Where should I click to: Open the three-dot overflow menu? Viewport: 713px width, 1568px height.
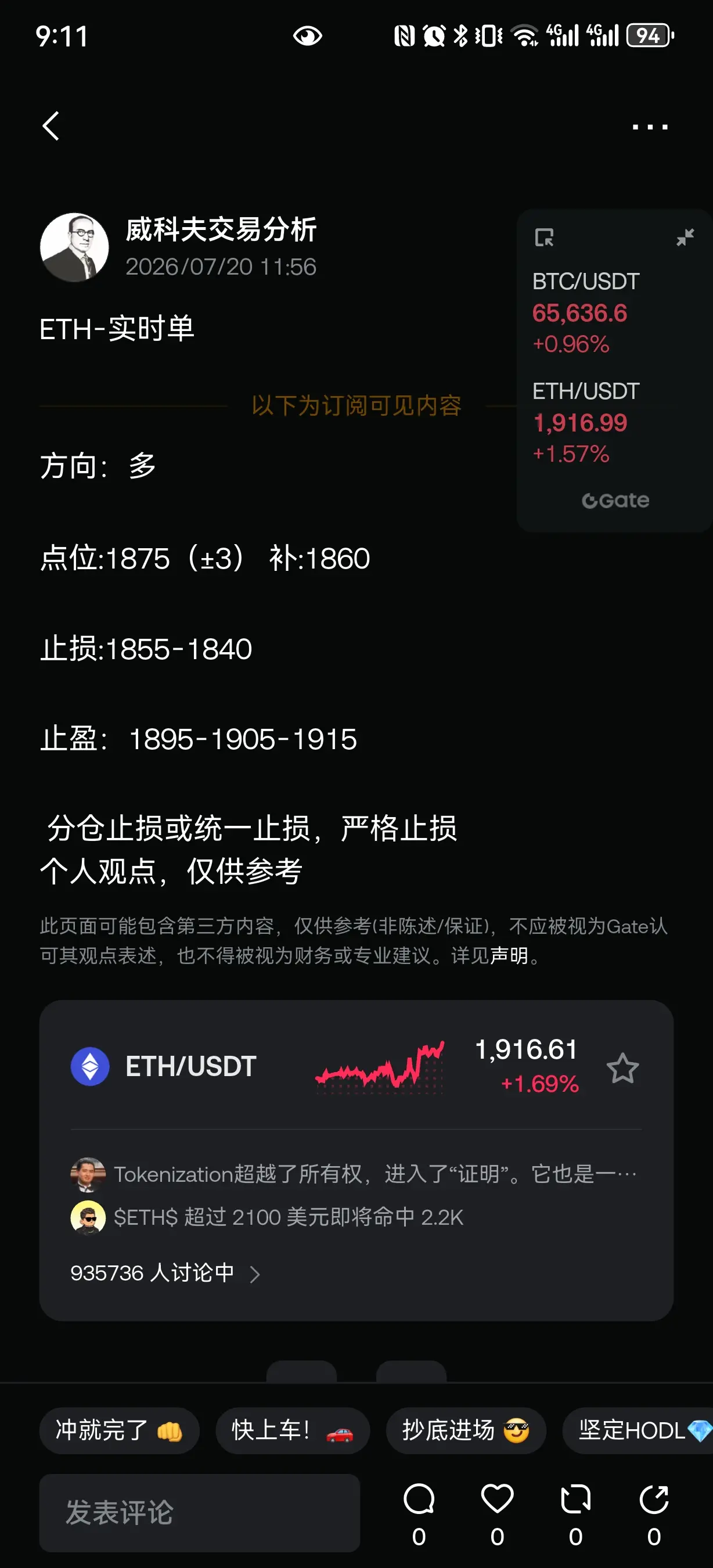pyautogui.click(x=650, y=127)
